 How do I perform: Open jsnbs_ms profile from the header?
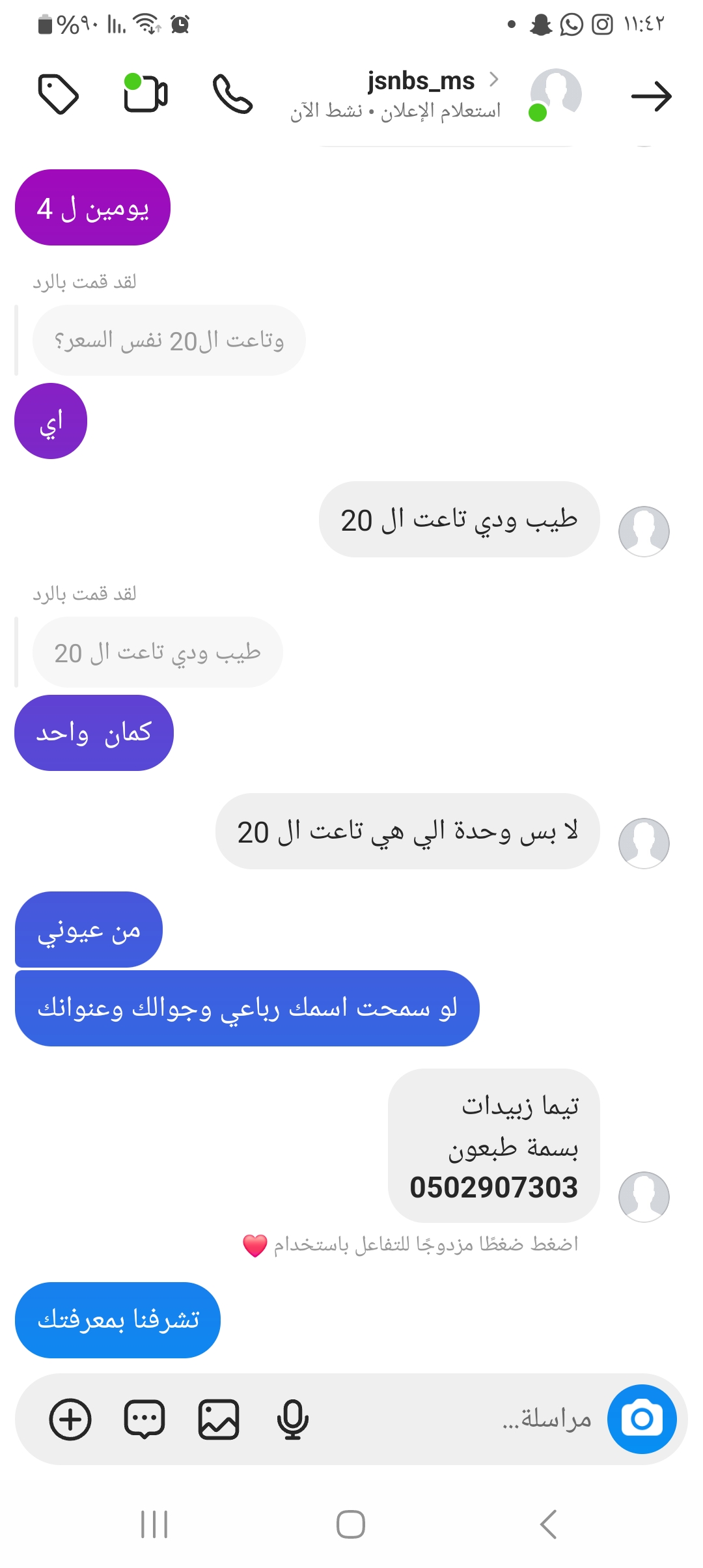tap(422, 82)
